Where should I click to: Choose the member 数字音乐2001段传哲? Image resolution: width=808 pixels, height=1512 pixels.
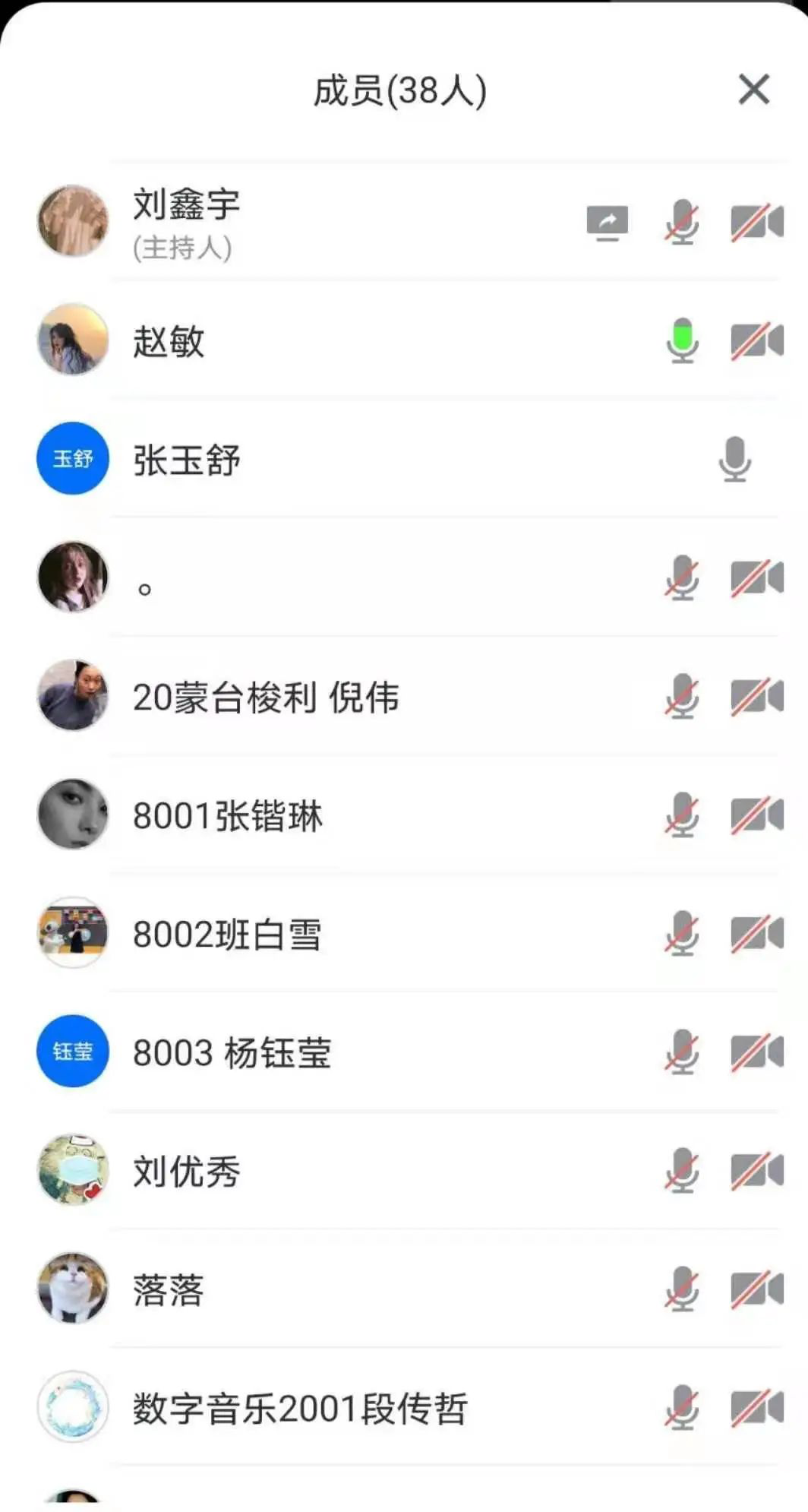pos(300,1409)
